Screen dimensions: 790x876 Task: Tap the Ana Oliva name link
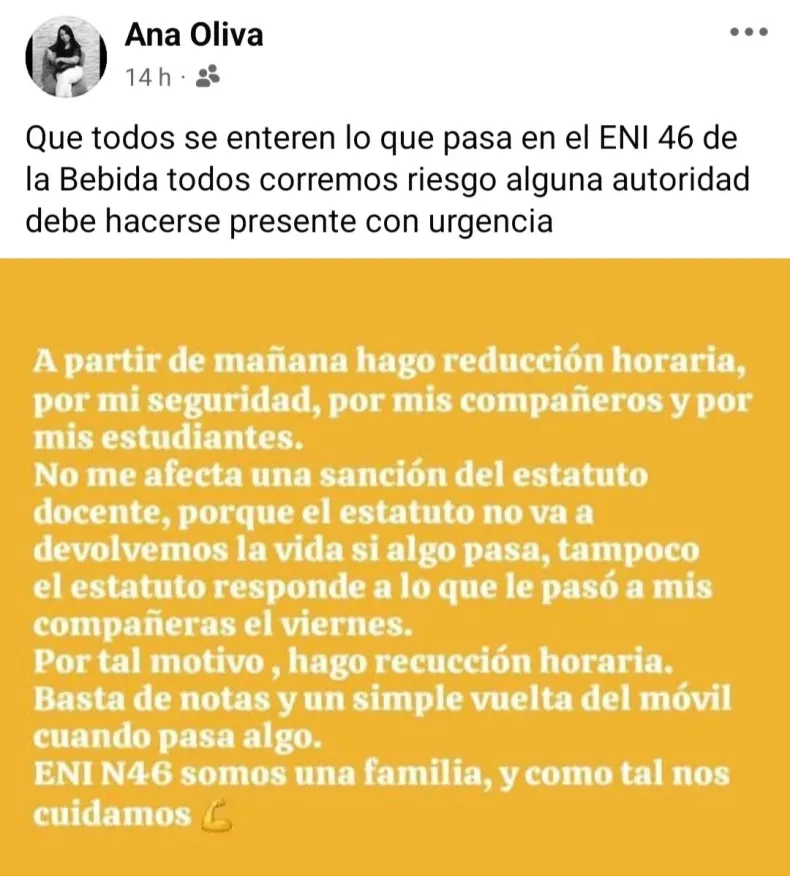pos(194,35)
